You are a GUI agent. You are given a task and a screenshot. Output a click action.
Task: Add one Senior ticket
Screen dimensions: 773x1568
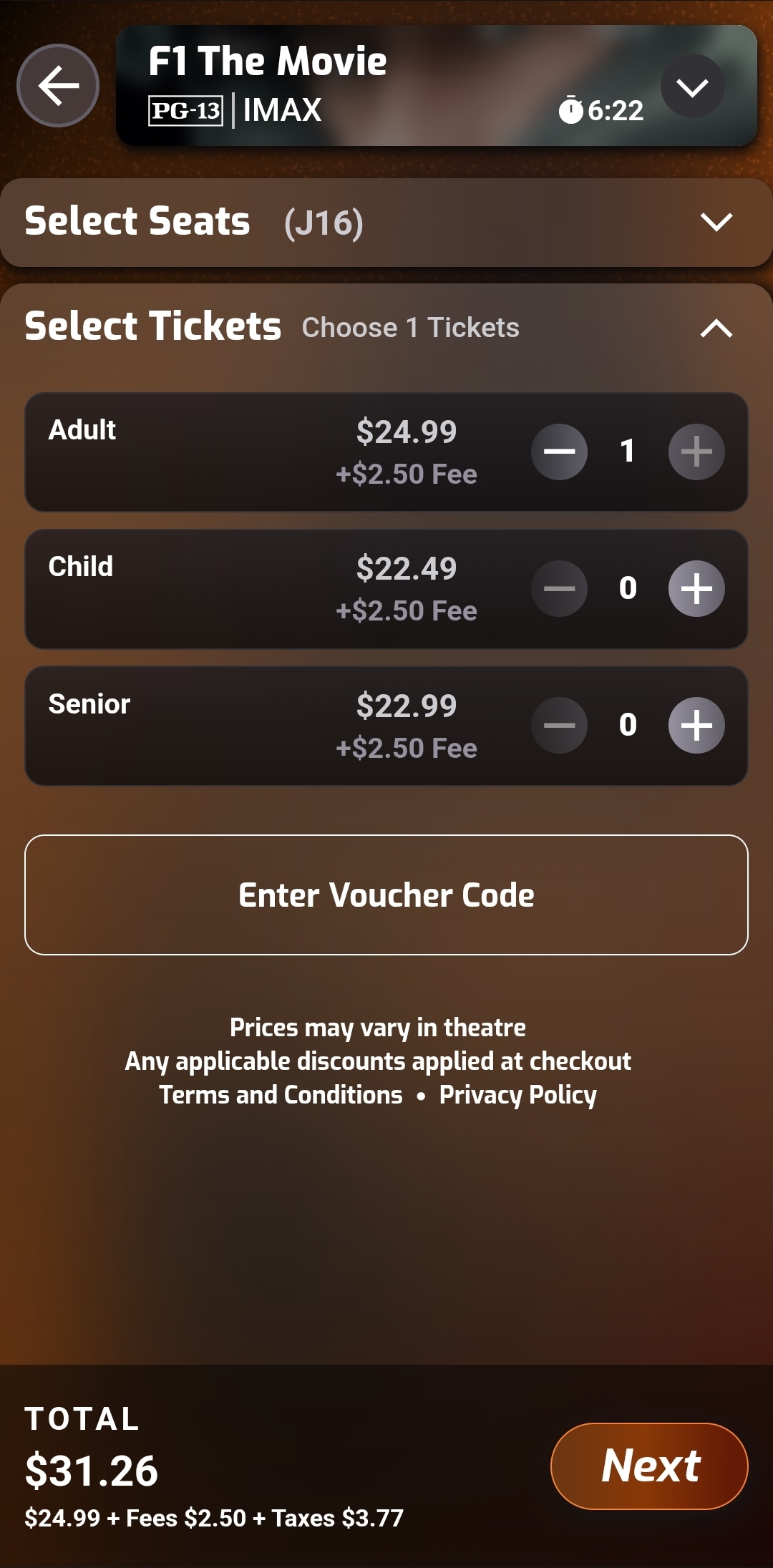[696, 725]
